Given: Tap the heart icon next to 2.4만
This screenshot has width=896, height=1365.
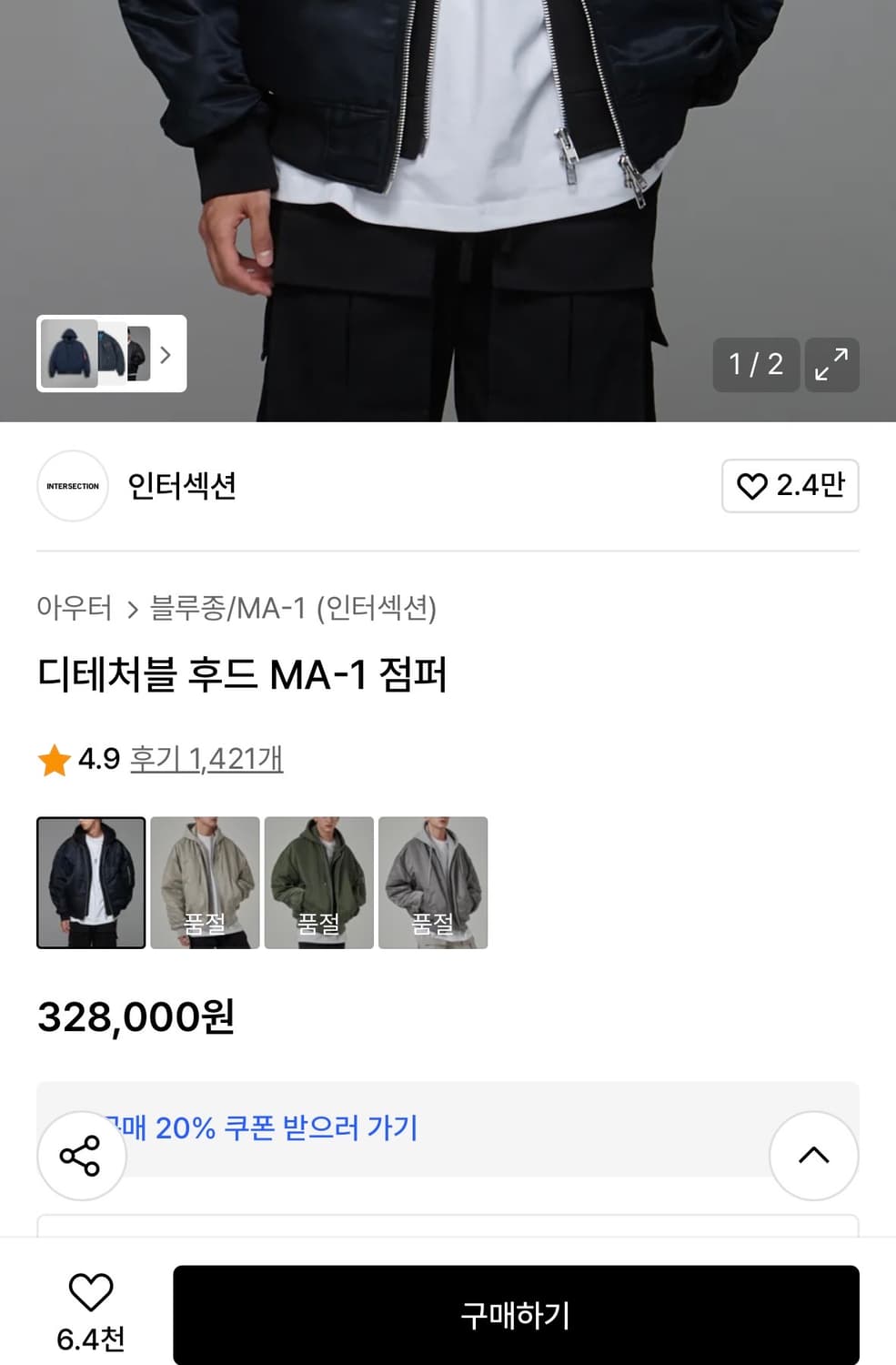Looking at the screenshot, I should pyautogui.click(x=751, y=487).
